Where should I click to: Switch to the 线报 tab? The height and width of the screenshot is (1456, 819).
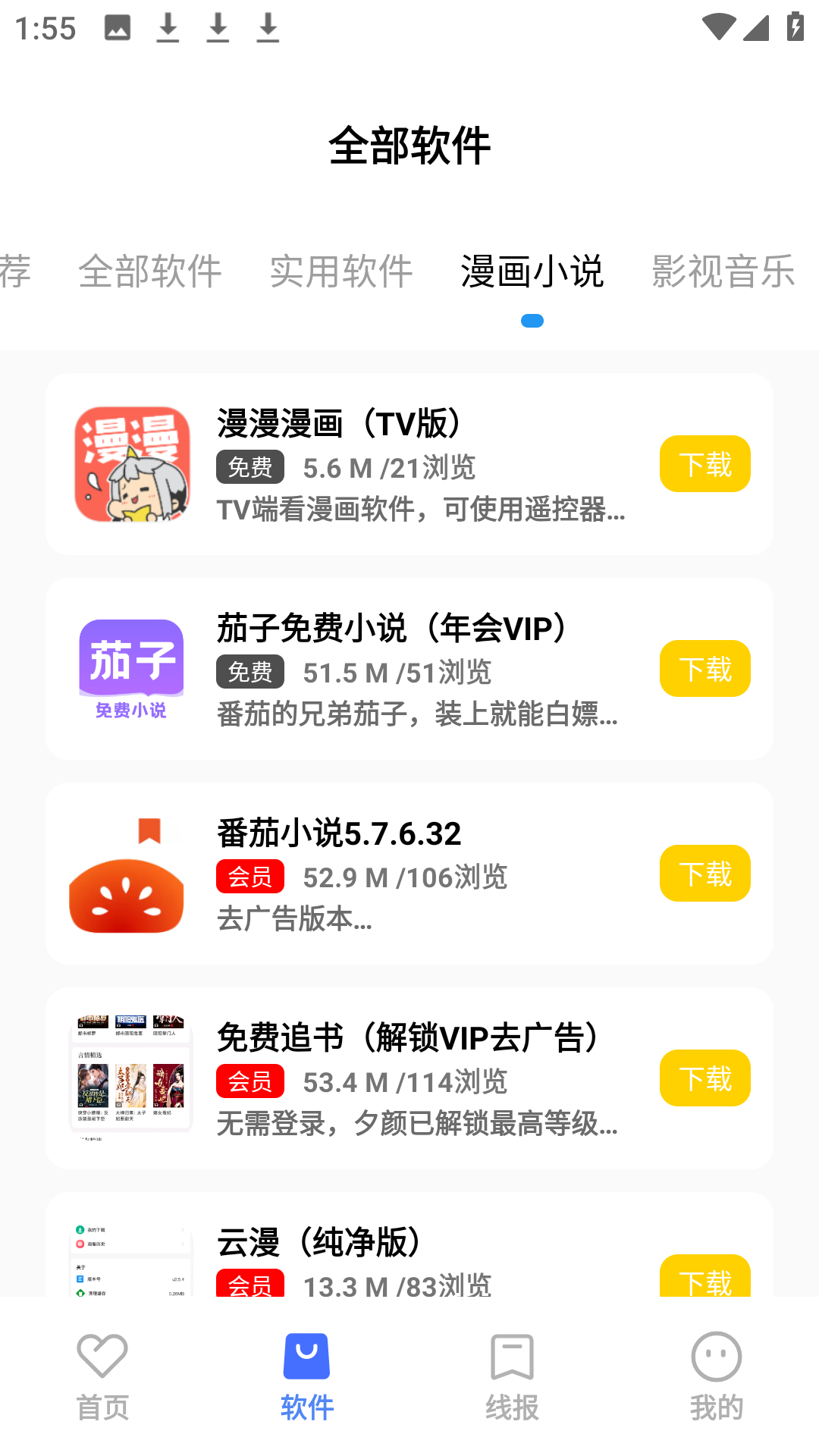(x=512, y=1376)
